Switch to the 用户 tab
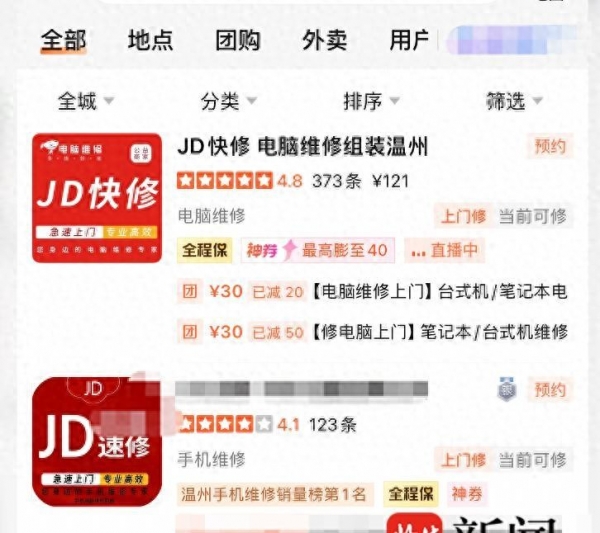Viewport: 600px width, 533px height. click(x=410, y=41)
